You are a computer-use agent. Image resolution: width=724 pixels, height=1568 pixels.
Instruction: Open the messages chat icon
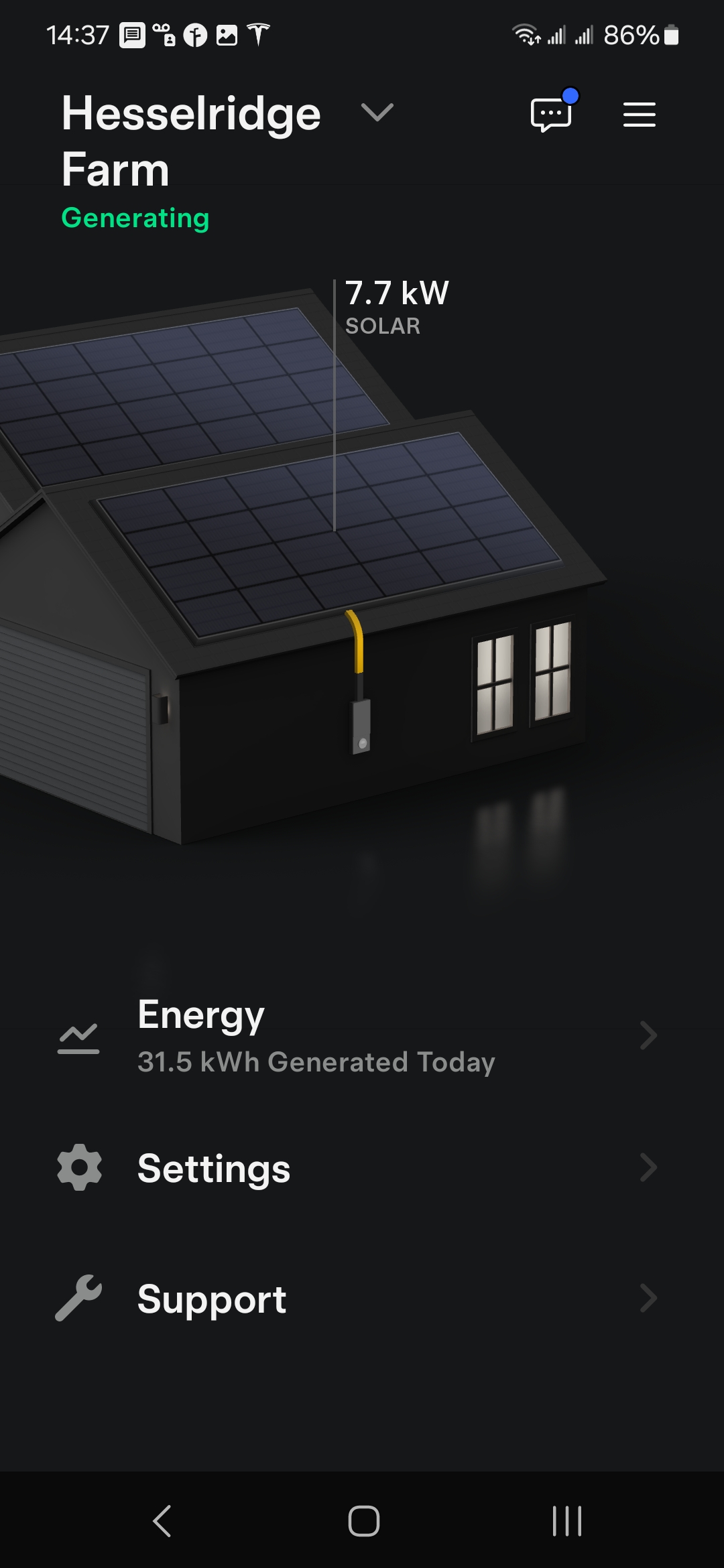(551, 115)
